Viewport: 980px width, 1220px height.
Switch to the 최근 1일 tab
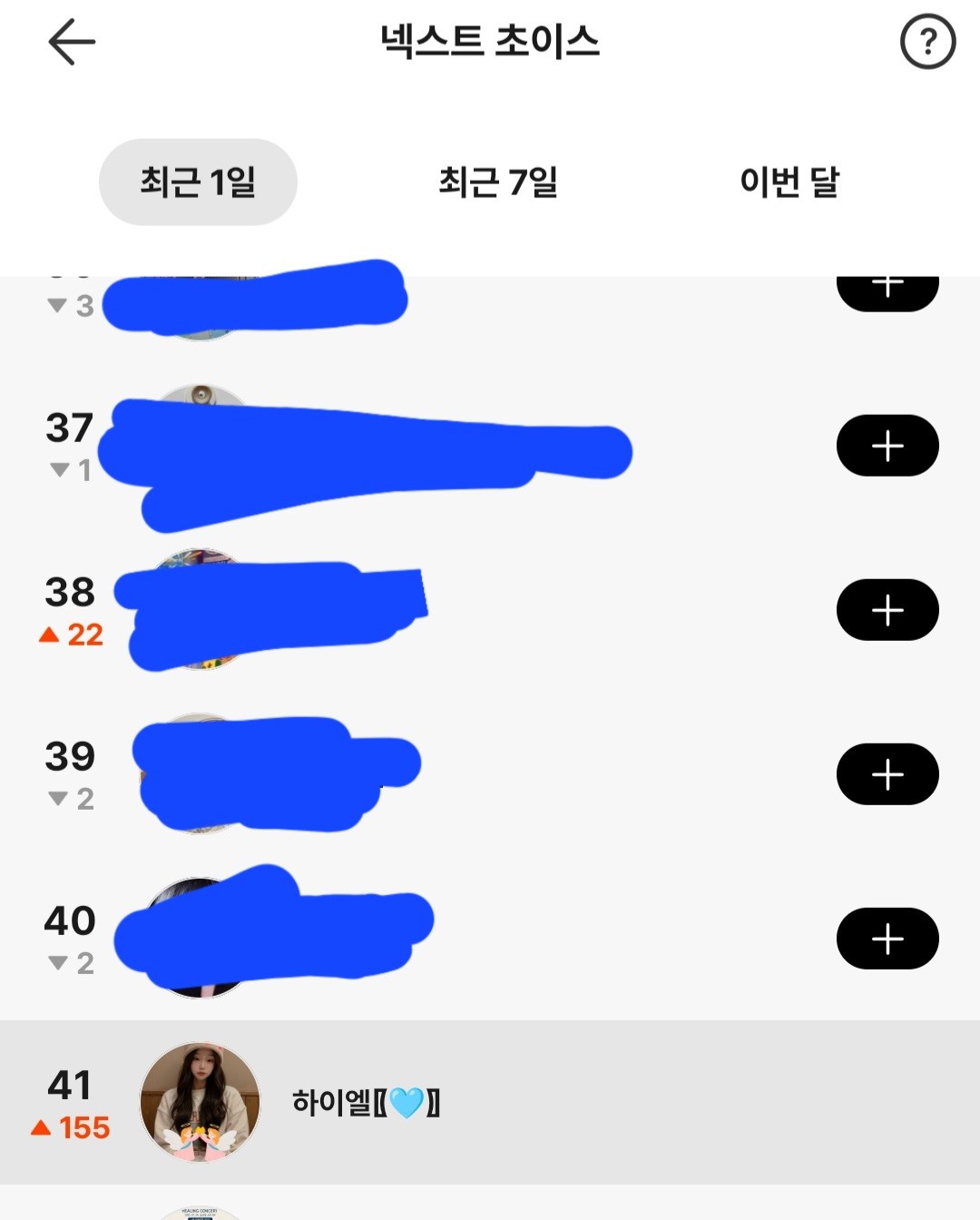click(198, 182)
